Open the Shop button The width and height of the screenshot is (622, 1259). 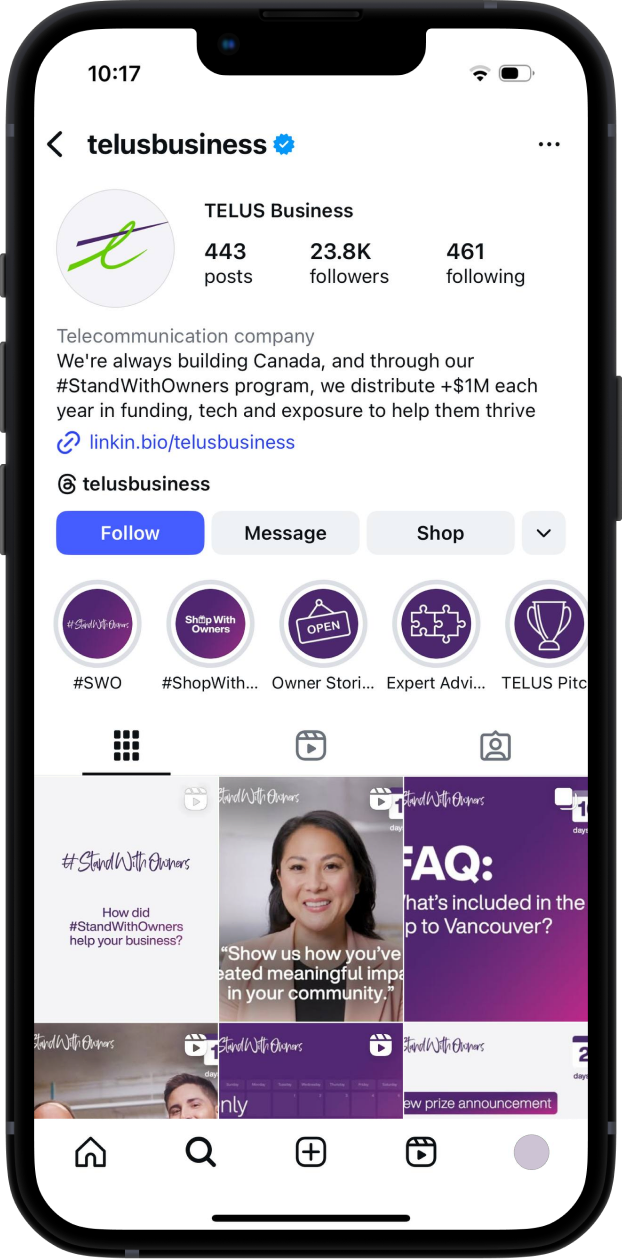440,533
